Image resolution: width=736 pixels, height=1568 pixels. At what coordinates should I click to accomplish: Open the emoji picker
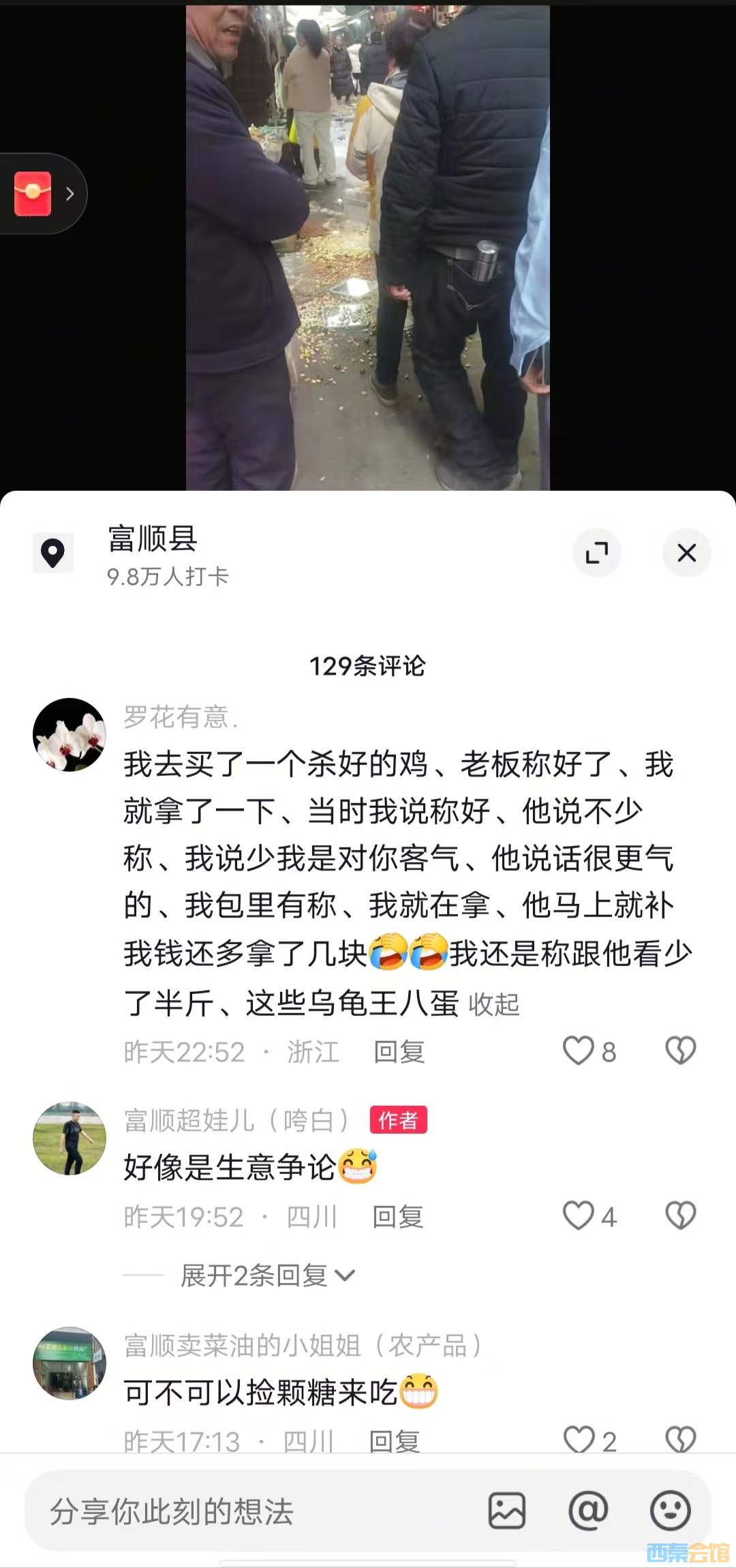pyautogui.click(x=671, y=1511)
